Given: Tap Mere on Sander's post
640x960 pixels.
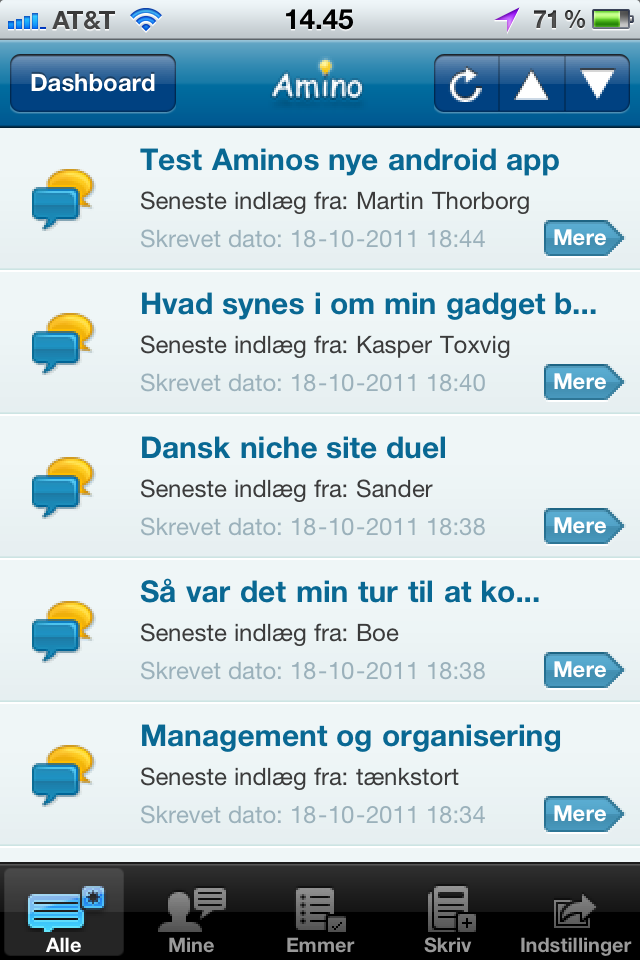Looking at the screenshot, I should point(582,526).
